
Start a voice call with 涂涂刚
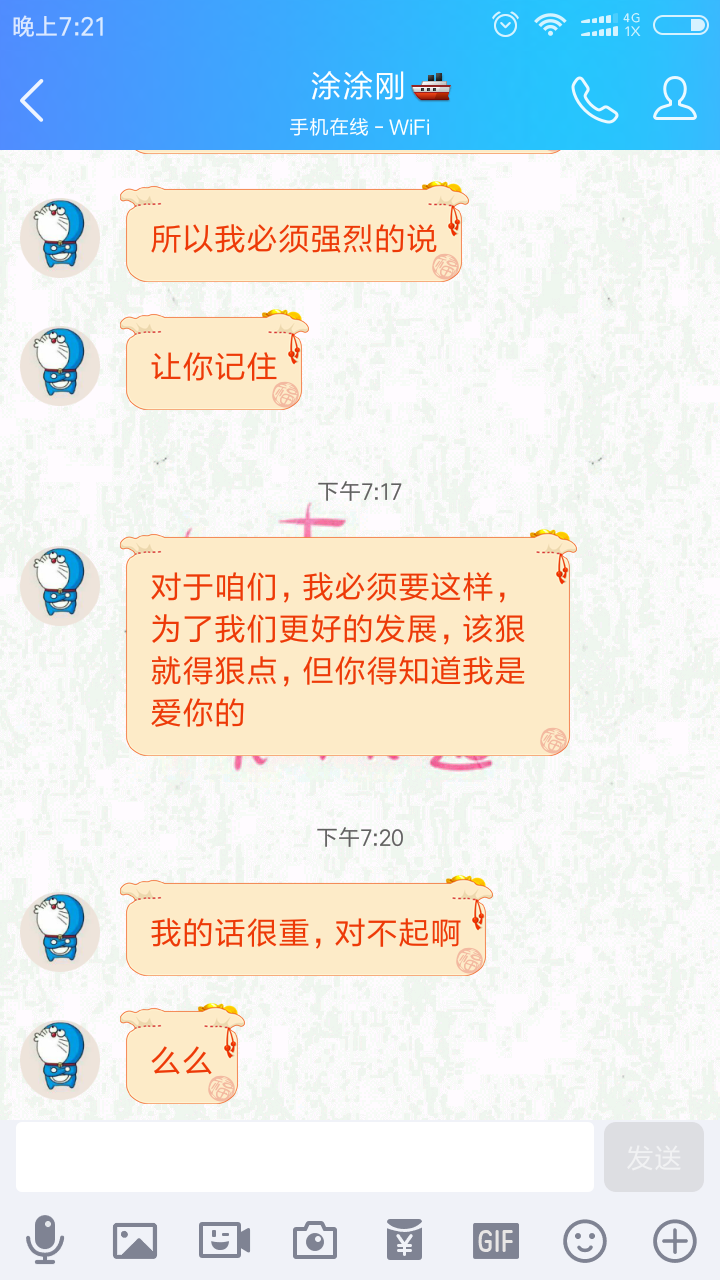pos(594,100)
